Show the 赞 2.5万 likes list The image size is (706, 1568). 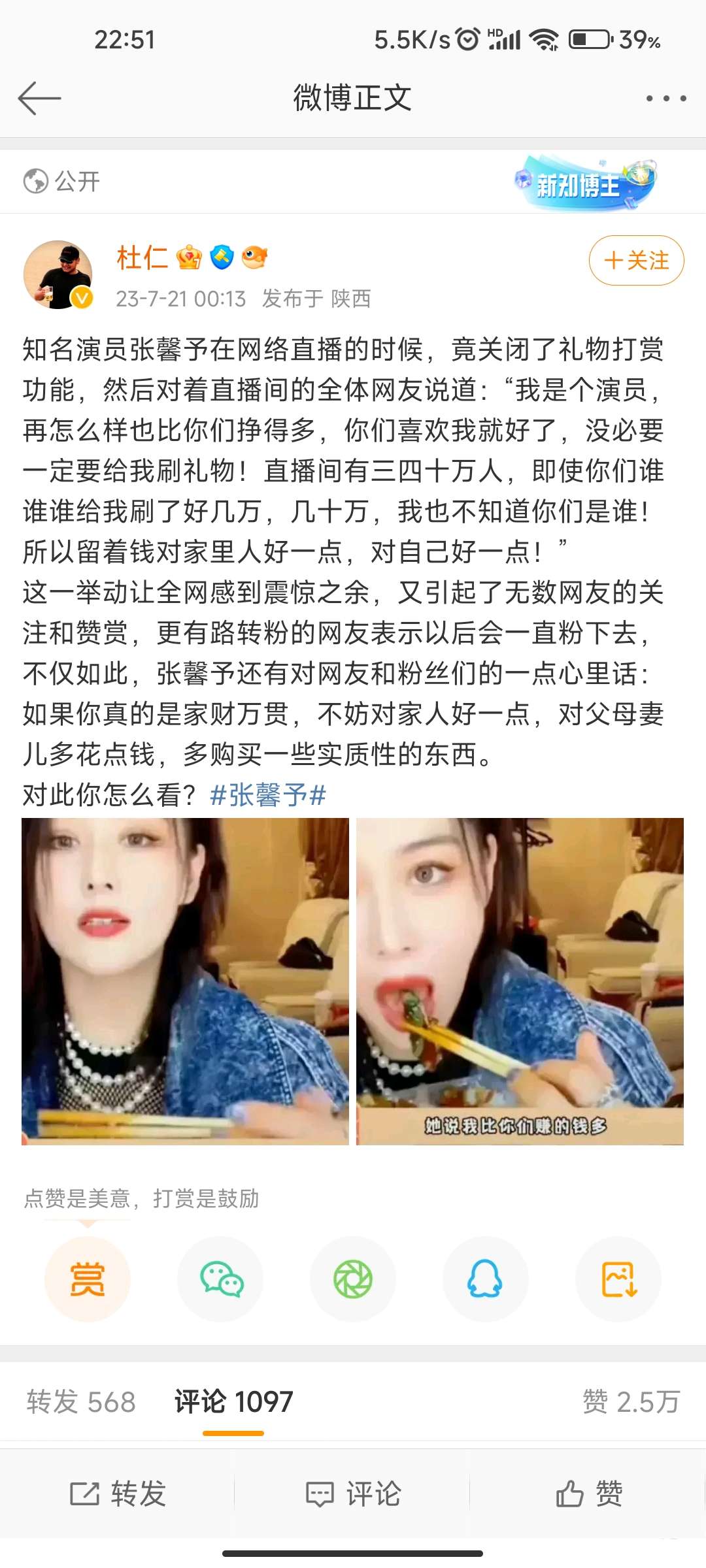coord(631,1402)
